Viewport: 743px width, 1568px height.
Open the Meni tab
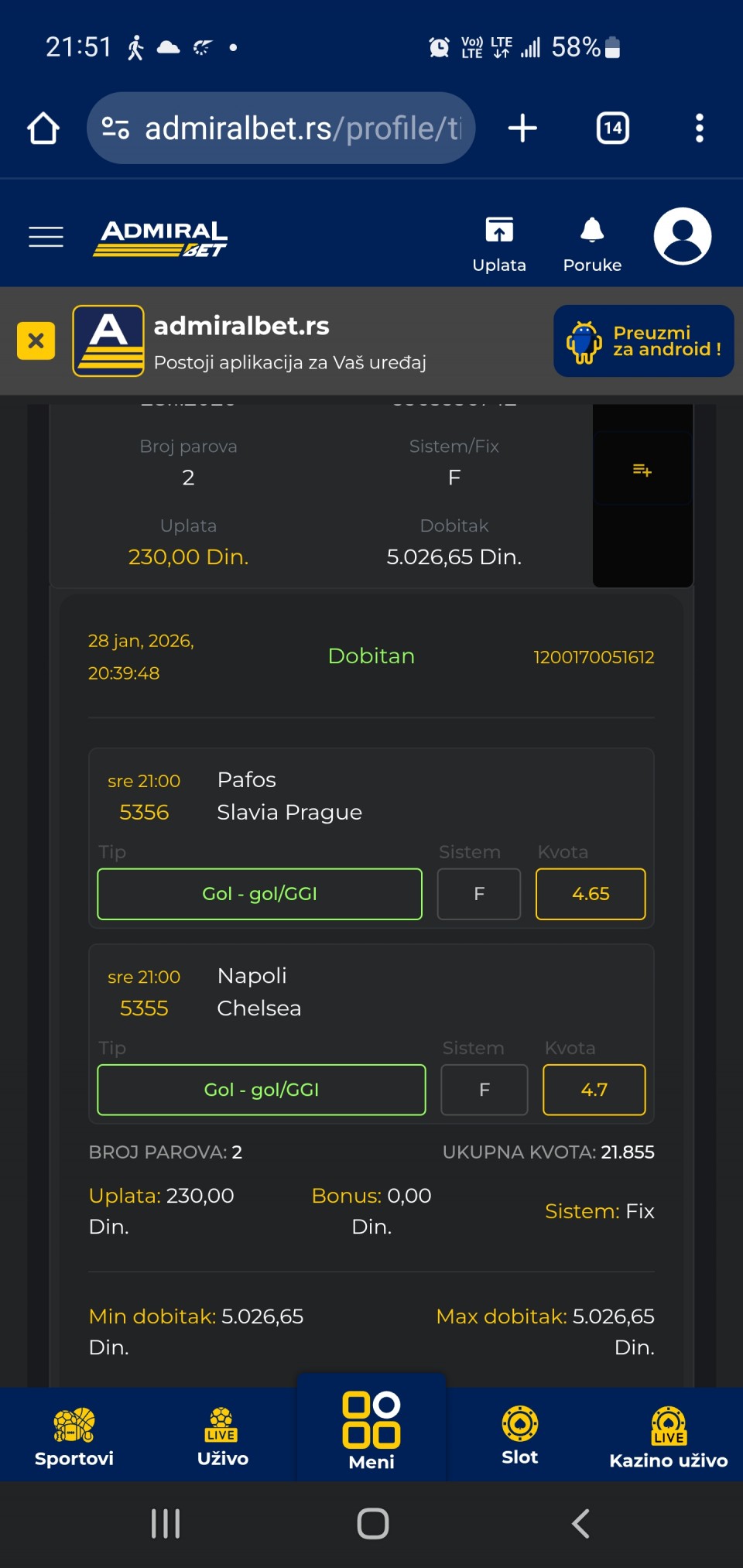pos(371,1432)
